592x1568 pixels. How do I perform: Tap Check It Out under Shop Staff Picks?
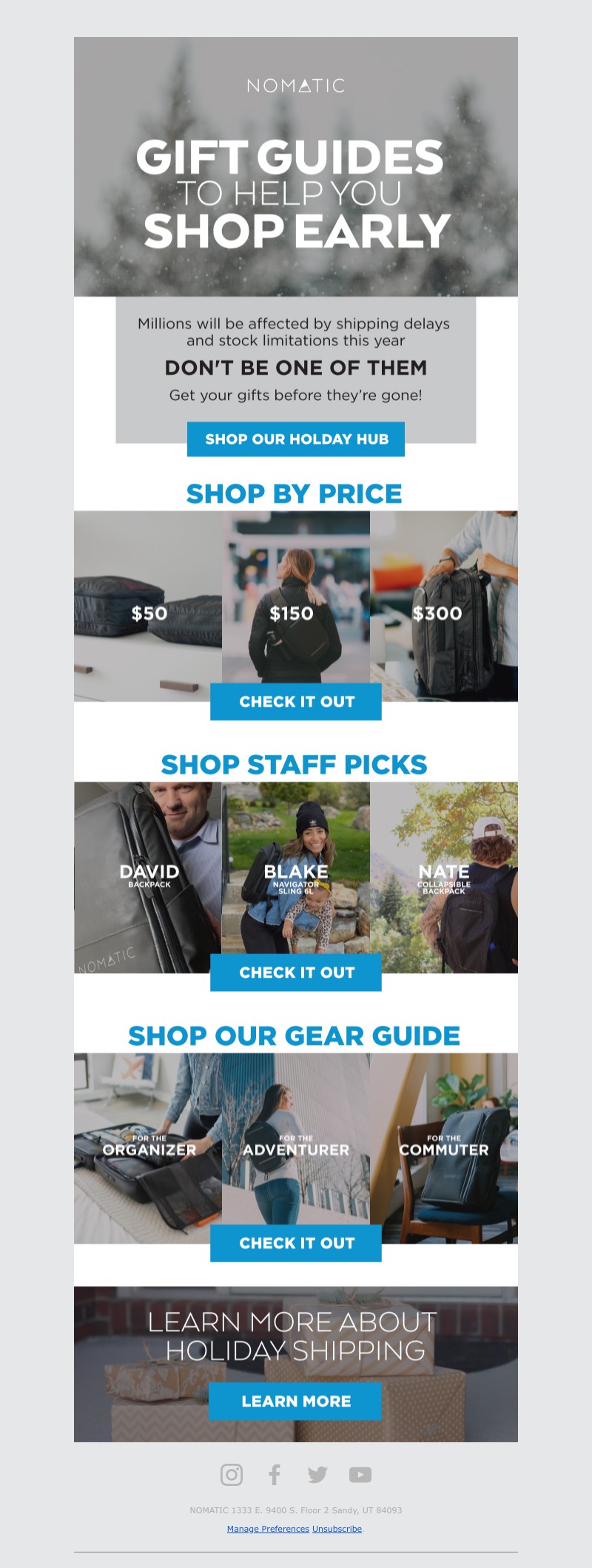(x=296, y=973)
